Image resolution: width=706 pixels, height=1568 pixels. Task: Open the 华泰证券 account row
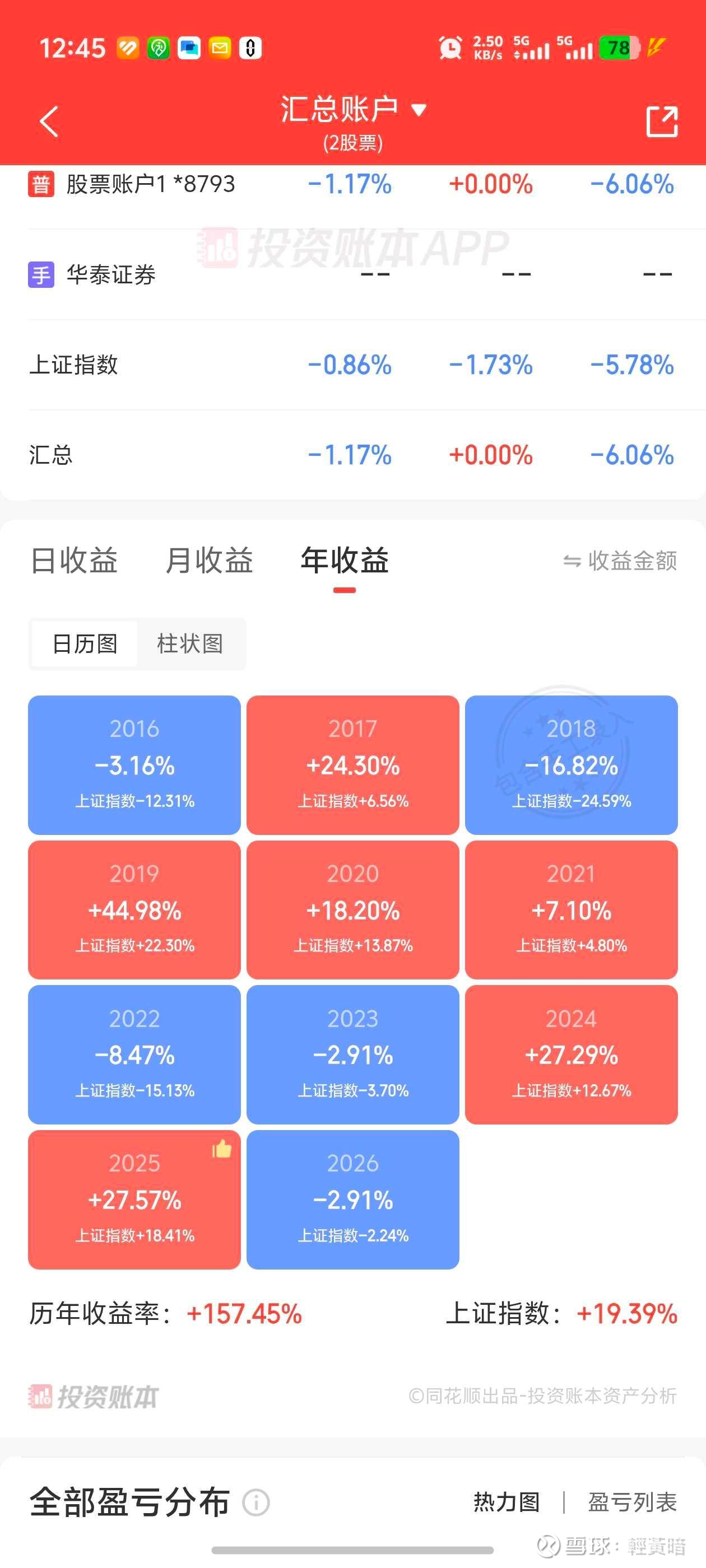click(352, 274)
